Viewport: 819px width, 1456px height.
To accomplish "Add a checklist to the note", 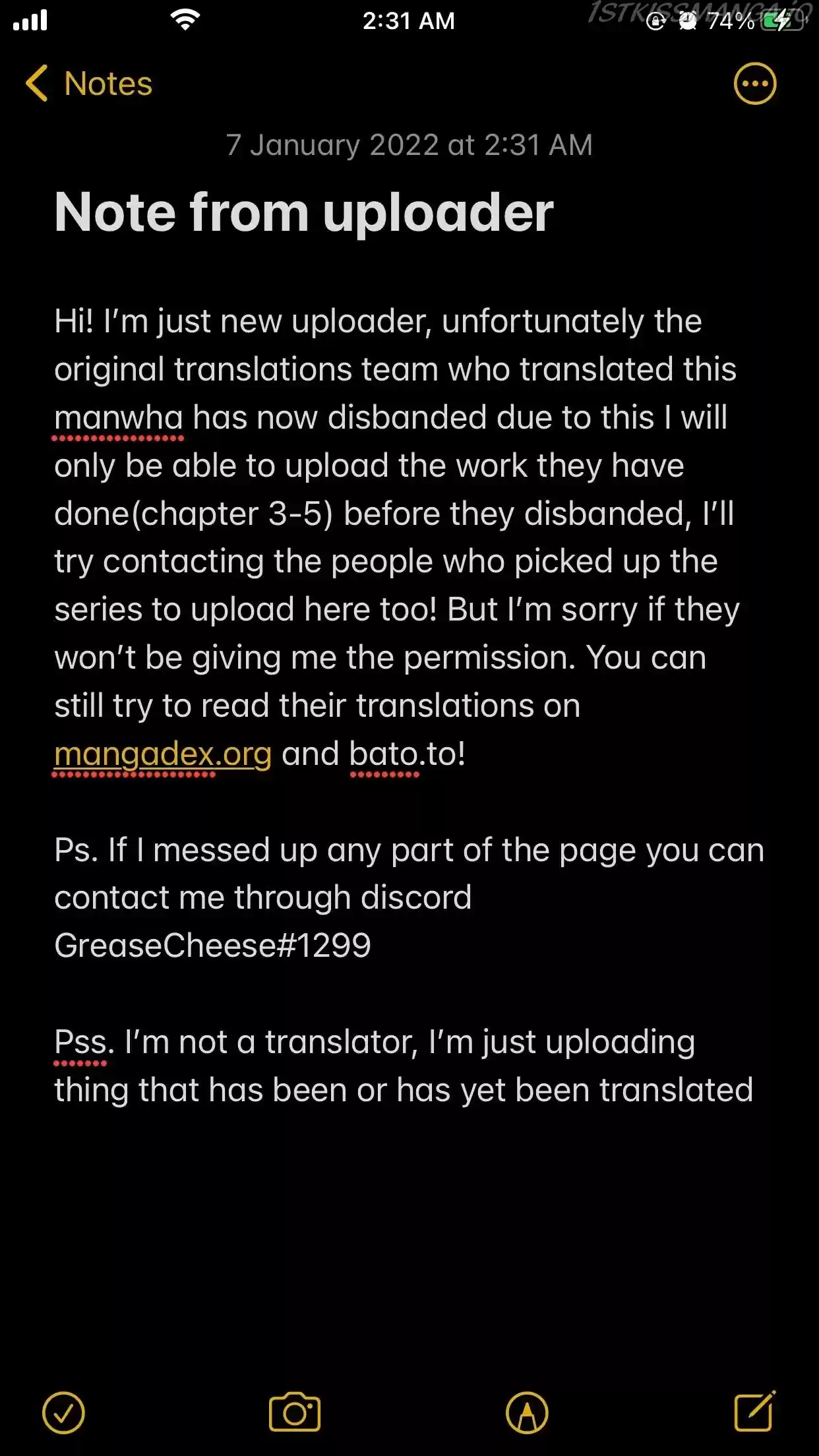I will (x=63, y=1412).
